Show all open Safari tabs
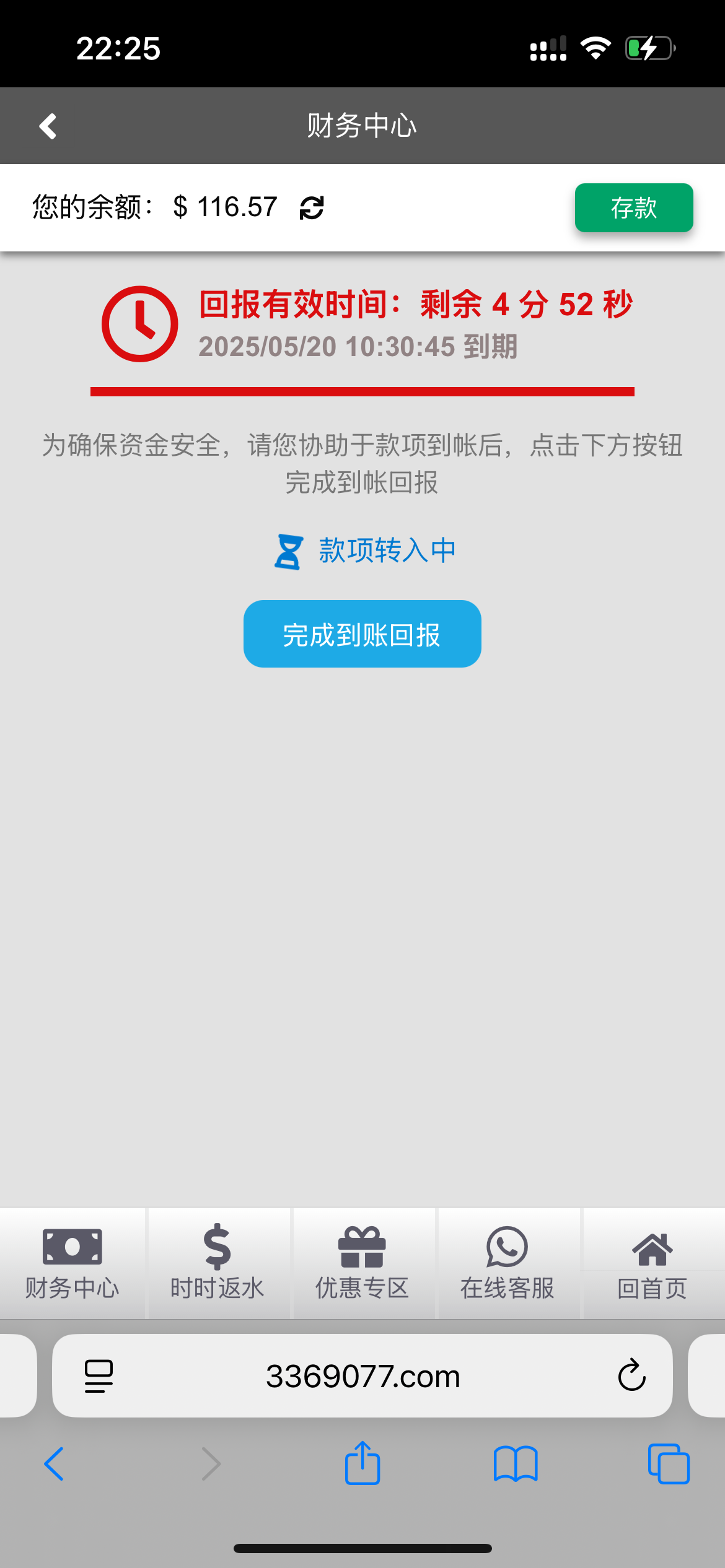 pyautogui.click(x=669, y=1464)
